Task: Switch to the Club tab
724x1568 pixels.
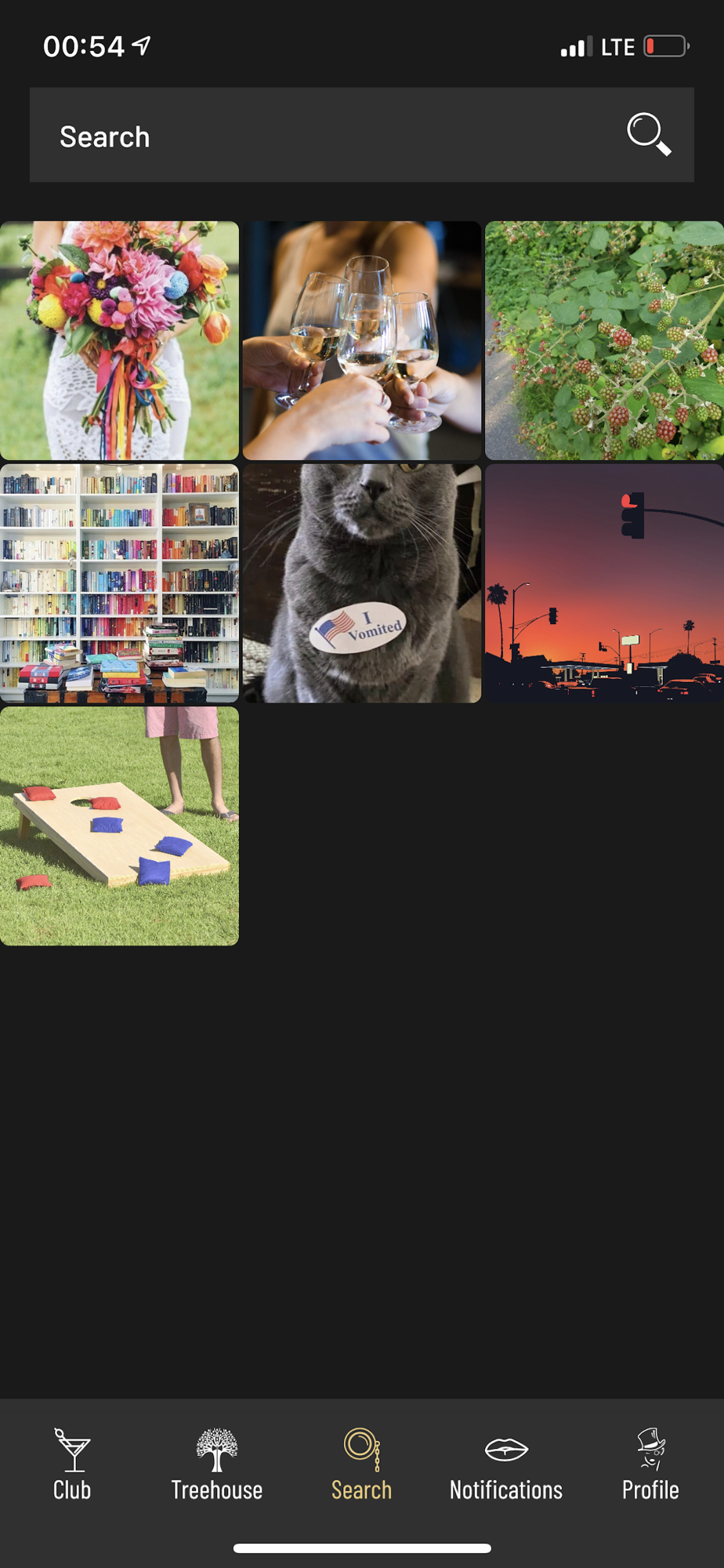Action: [72, 1465]
